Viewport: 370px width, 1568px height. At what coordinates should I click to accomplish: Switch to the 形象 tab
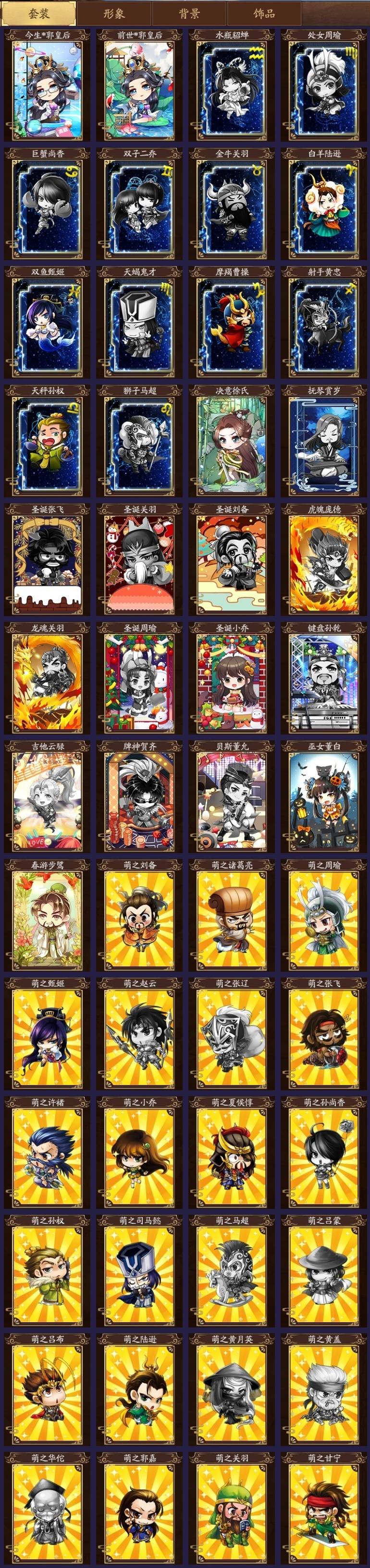(113, 13)
